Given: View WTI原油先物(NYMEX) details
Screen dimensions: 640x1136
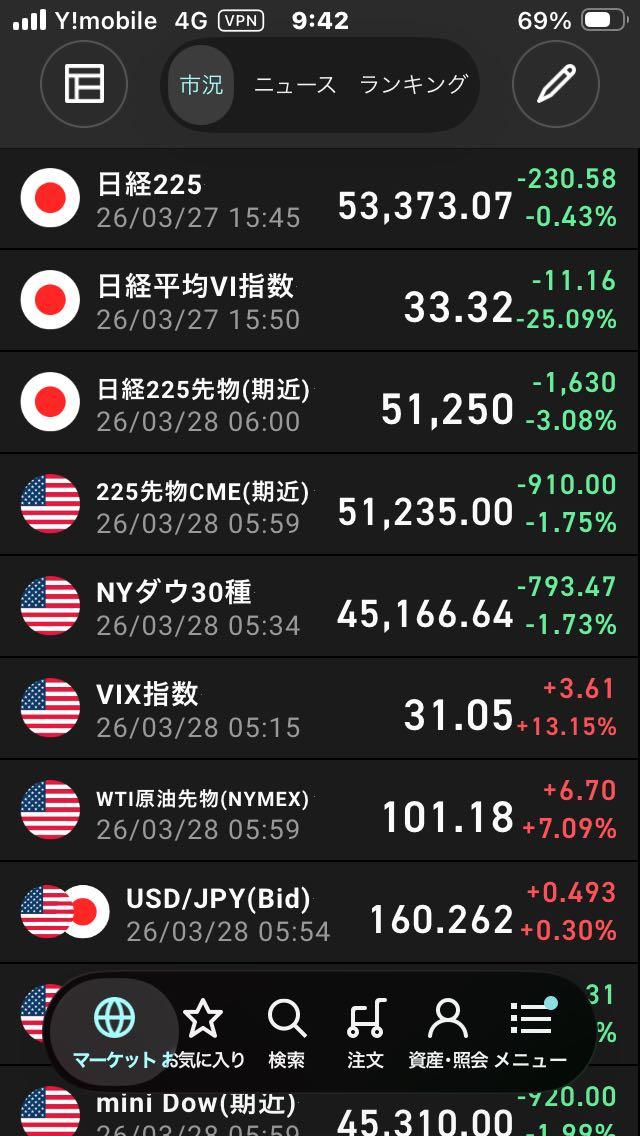Looking at the screenshot, I should (x=320, y=811).
